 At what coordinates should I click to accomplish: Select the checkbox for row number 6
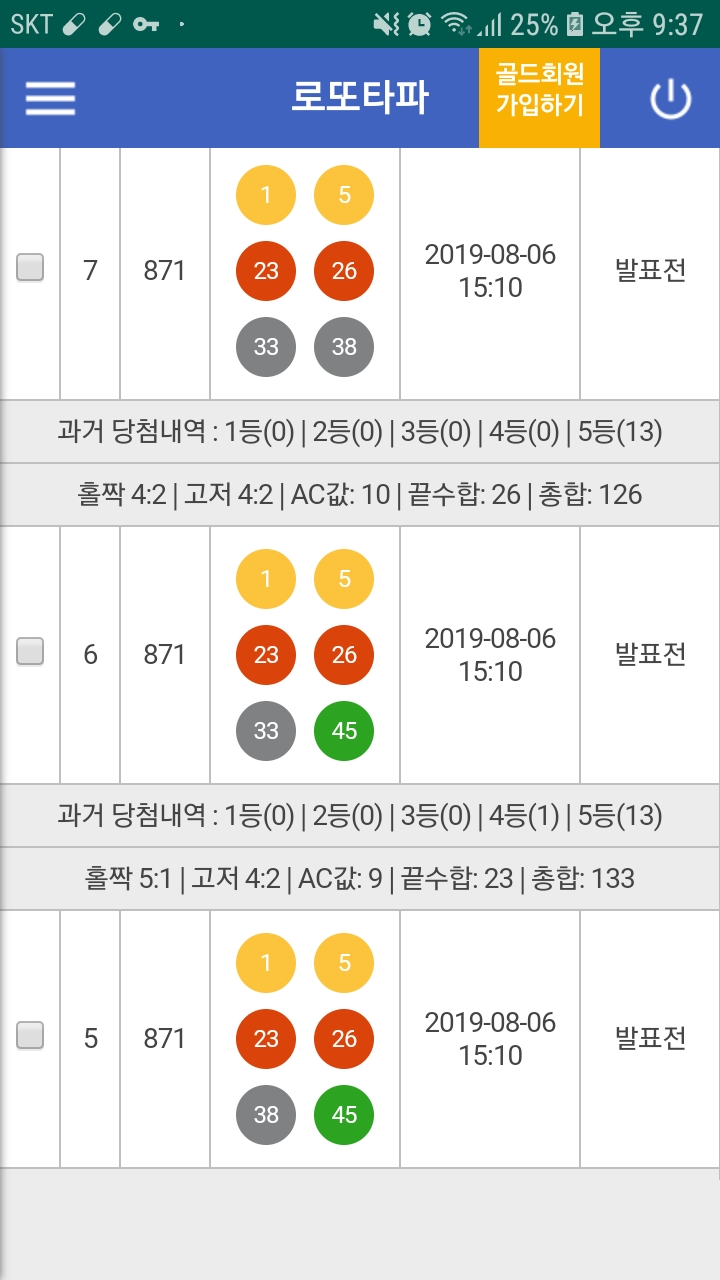(x=31, y=651)
